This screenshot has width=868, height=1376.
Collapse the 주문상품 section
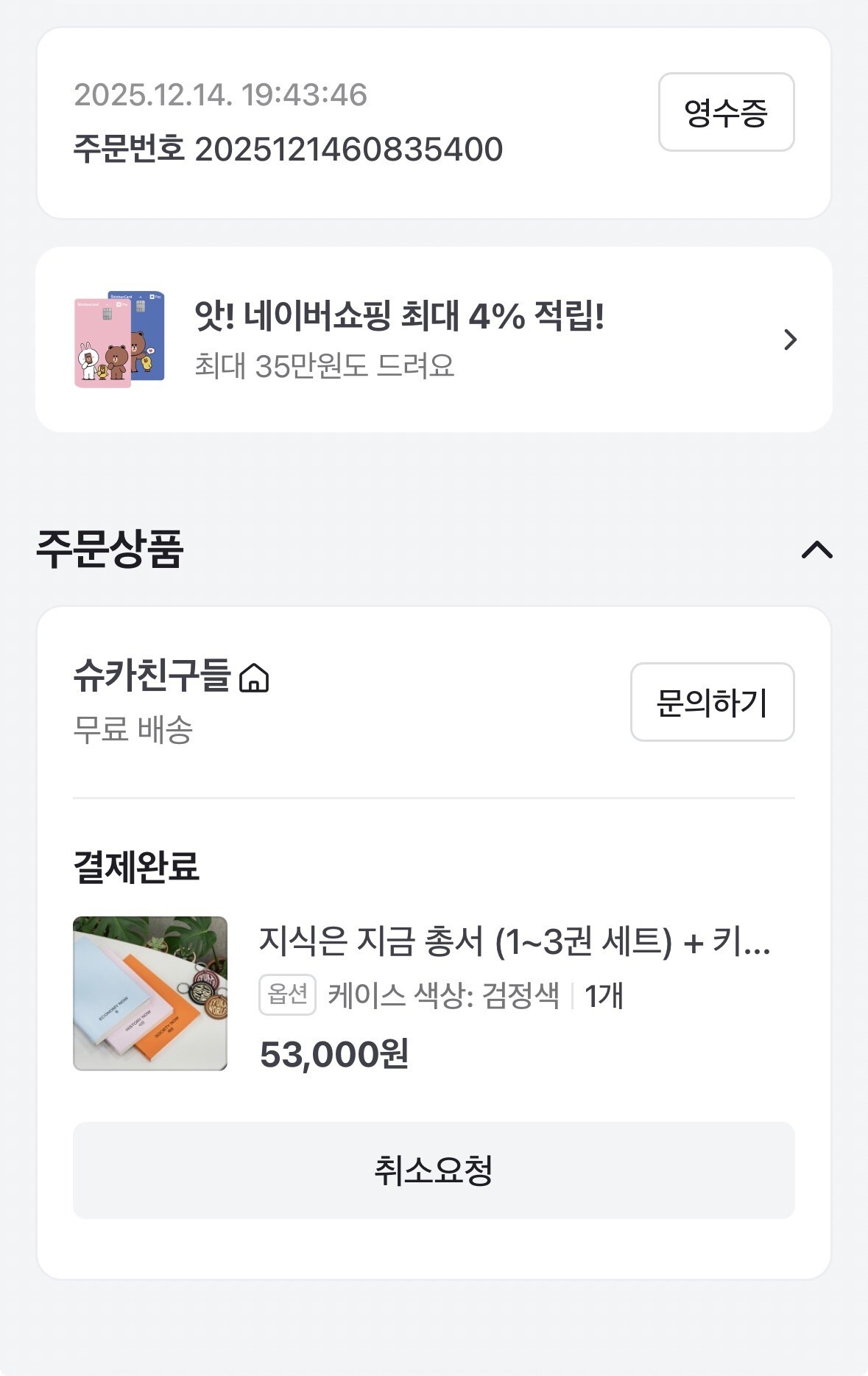[x=816, y=550]
